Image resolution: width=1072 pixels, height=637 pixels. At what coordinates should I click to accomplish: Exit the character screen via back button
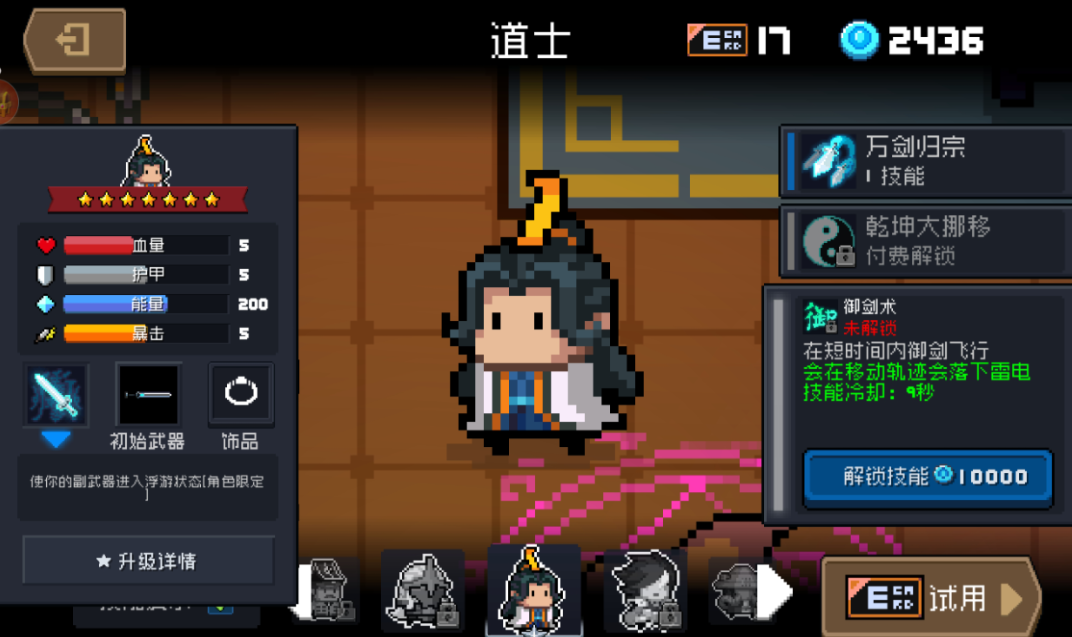tap(76, 41)
